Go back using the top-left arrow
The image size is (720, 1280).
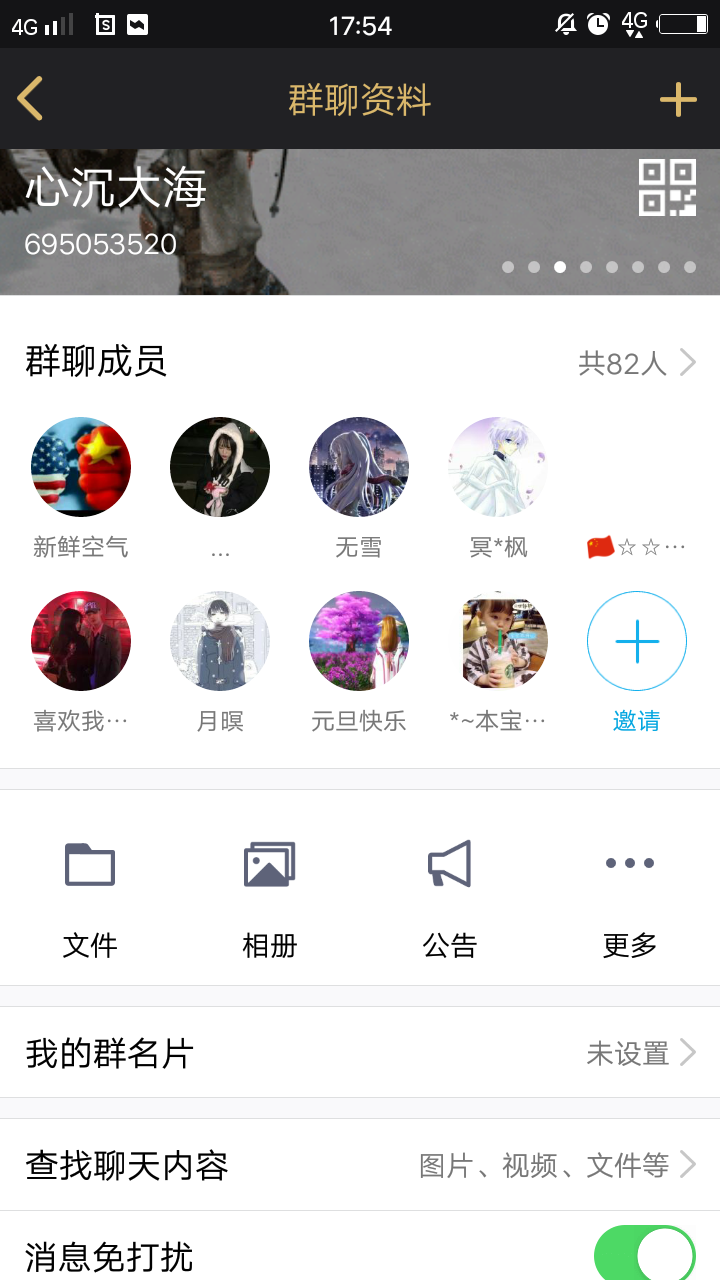pyautogui.click(x=31, y=99)
